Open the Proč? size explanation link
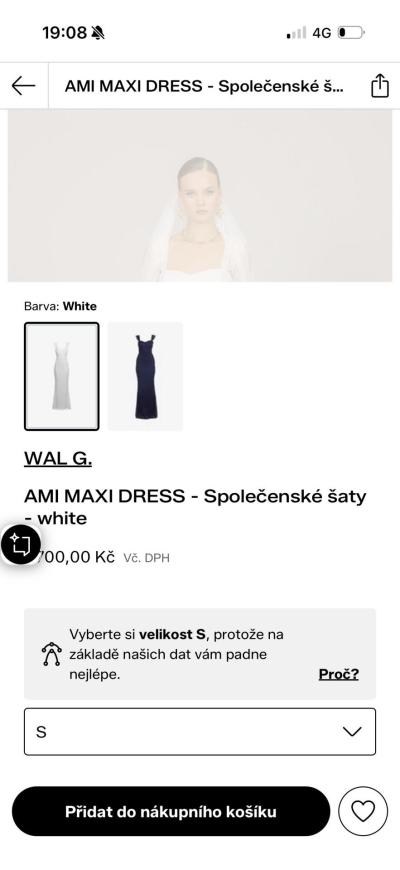This screenshot has height=870, width=400. point(338,674)
